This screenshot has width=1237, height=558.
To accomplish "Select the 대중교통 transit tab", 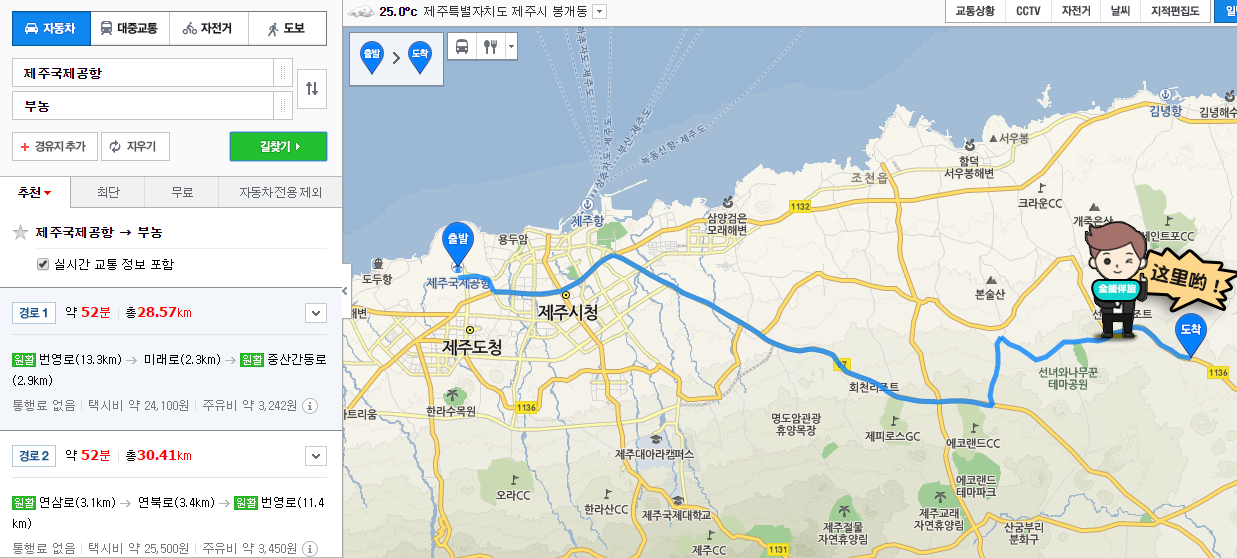I will tap(130, 29).
